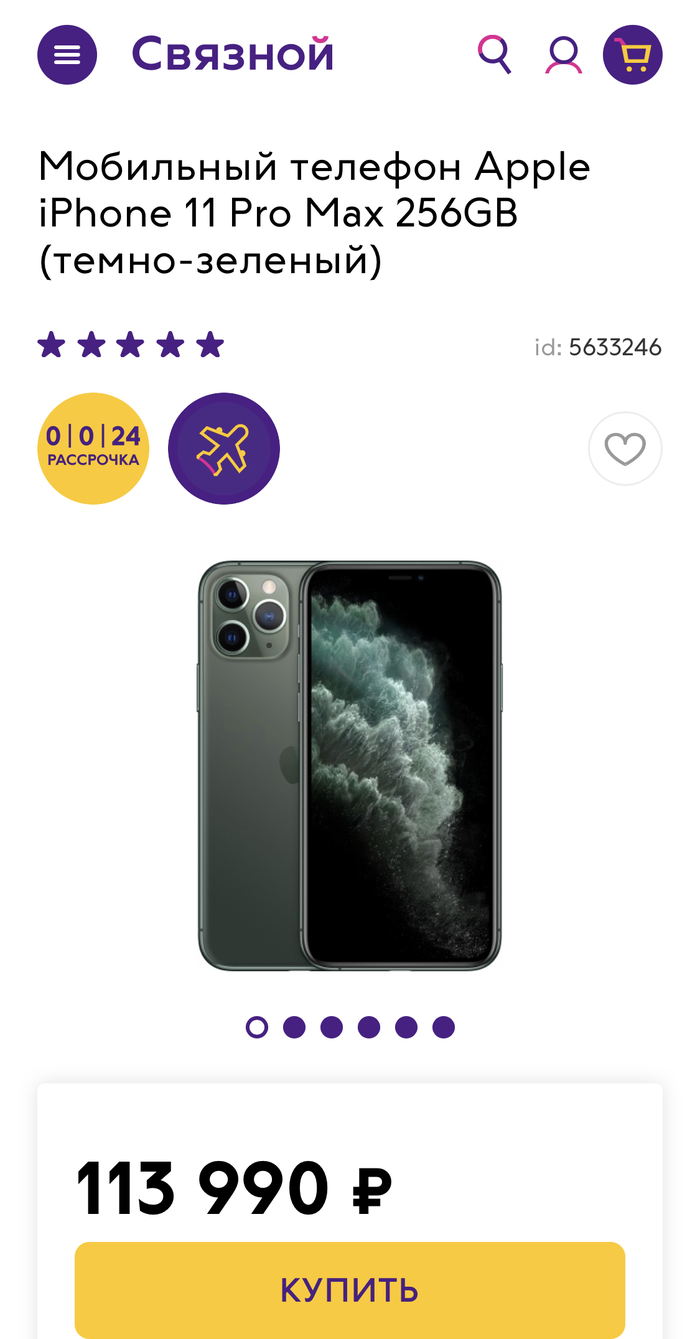Open the hamburger menu
This screenshot has height=1339, width=700.
(67, 54)
